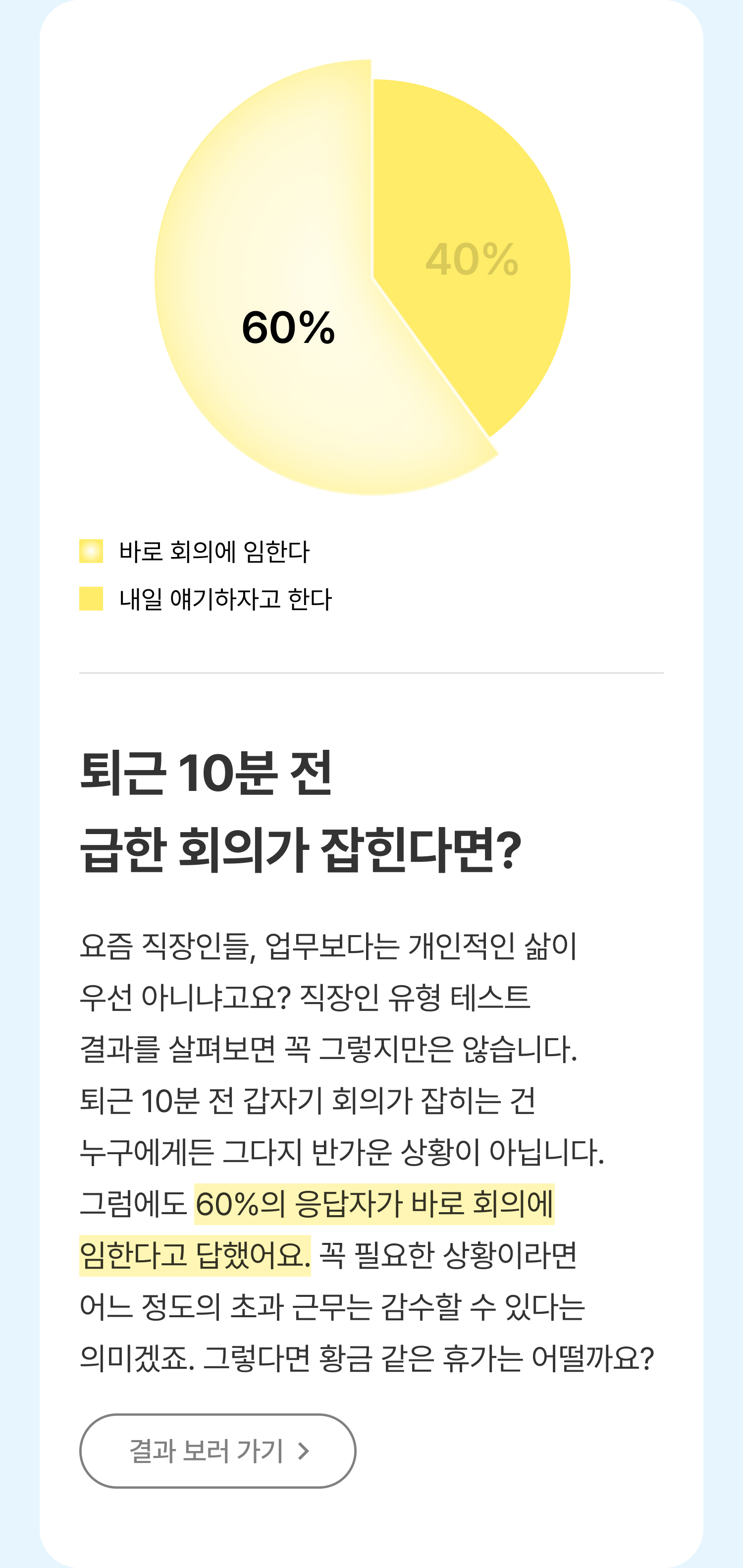Tap the 결과 보러 가기 button
This screenshot has height=1568, width=743.
(x=218, y=1451)
